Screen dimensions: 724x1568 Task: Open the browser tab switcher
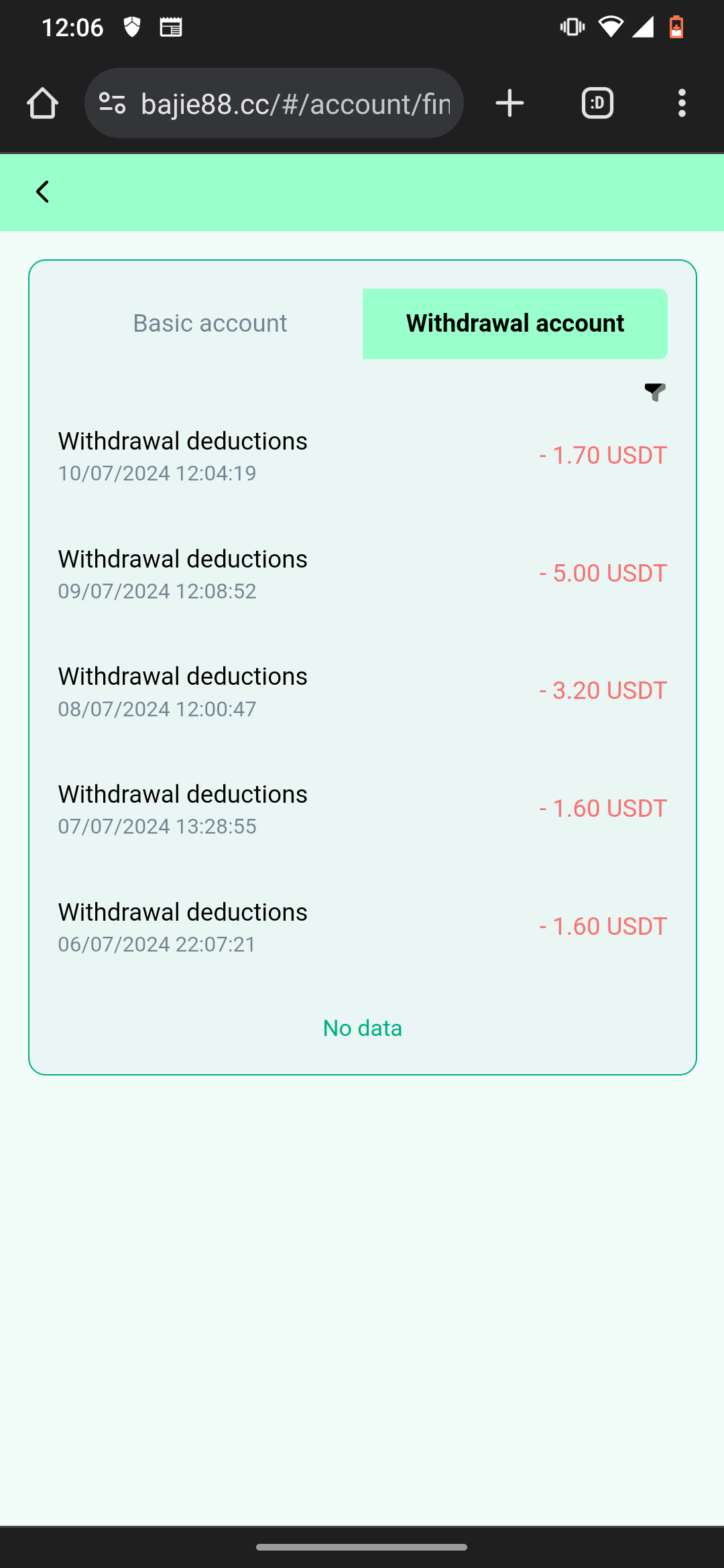(597, 103)
